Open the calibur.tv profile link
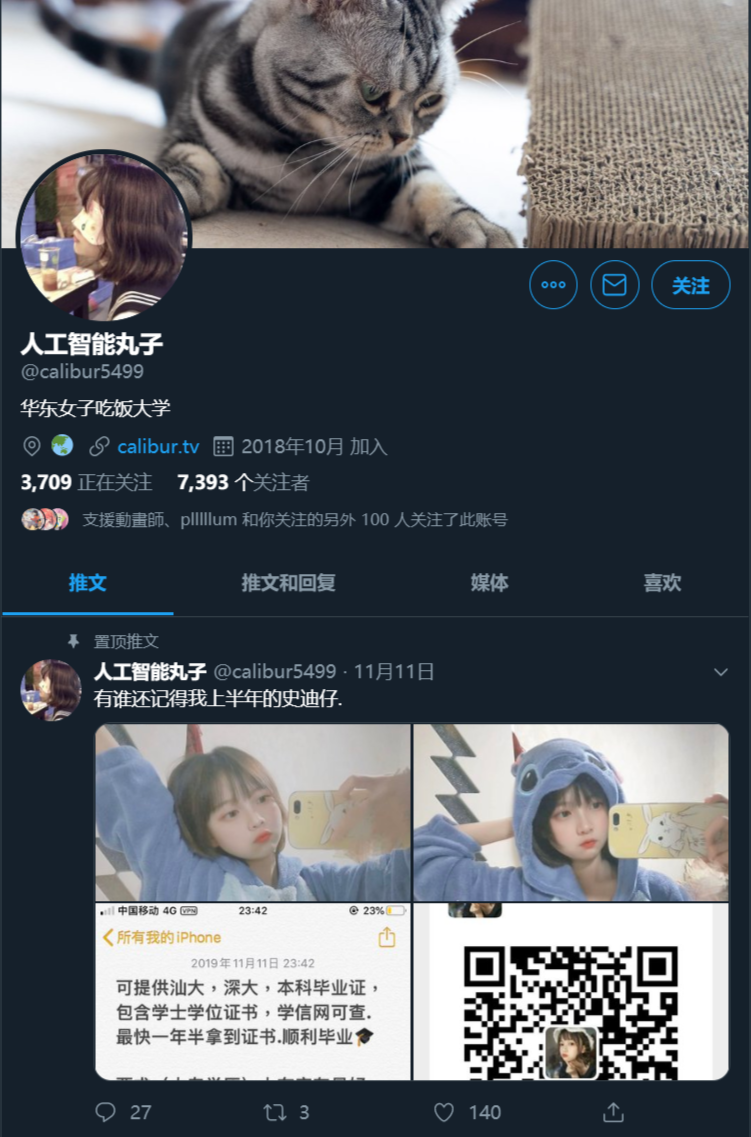This screenshot has height=1137, width=751. (x=157, y=446)
